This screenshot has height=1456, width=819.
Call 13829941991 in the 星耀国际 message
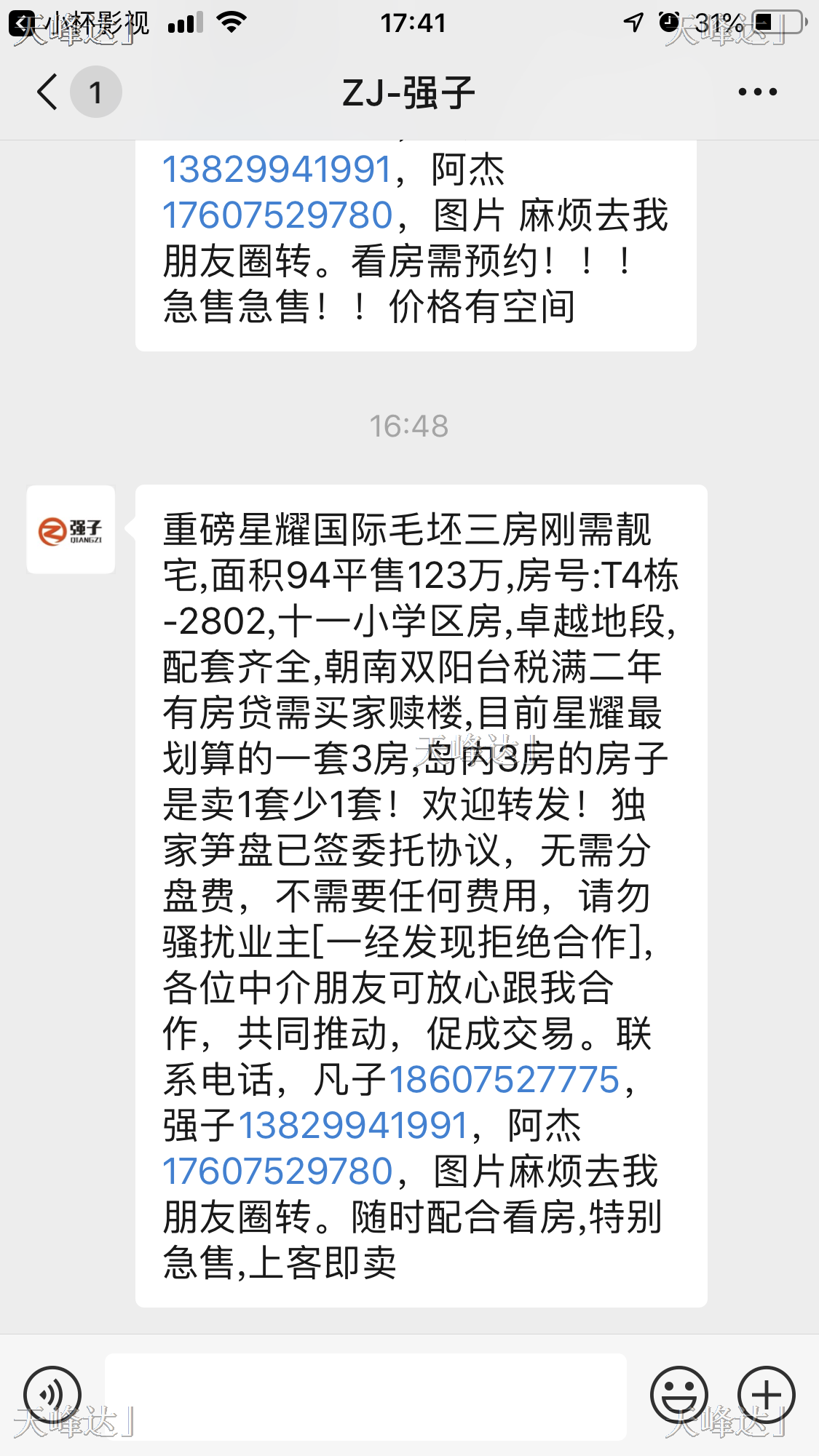click(353, 1126)
